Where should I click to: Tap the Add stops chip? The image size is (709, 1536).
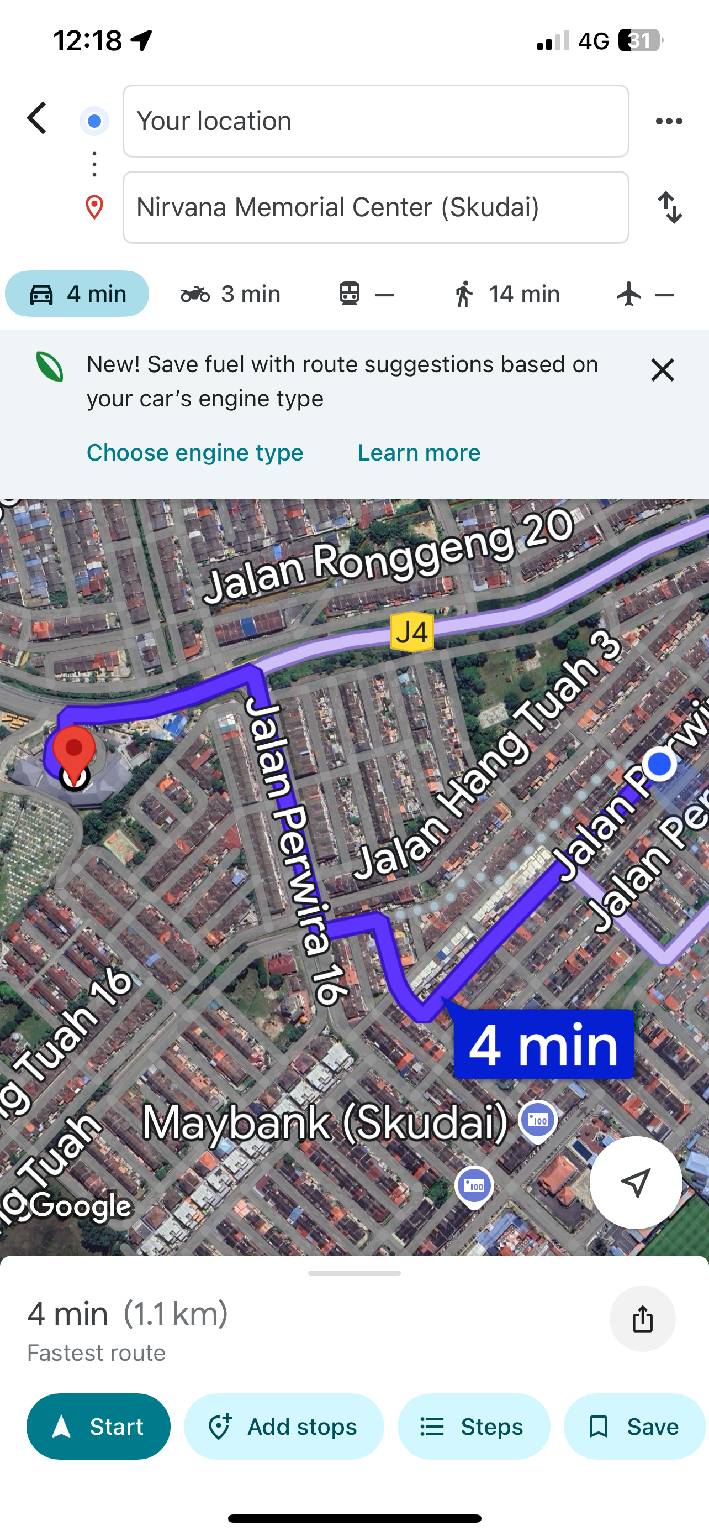coord(283,1426)
